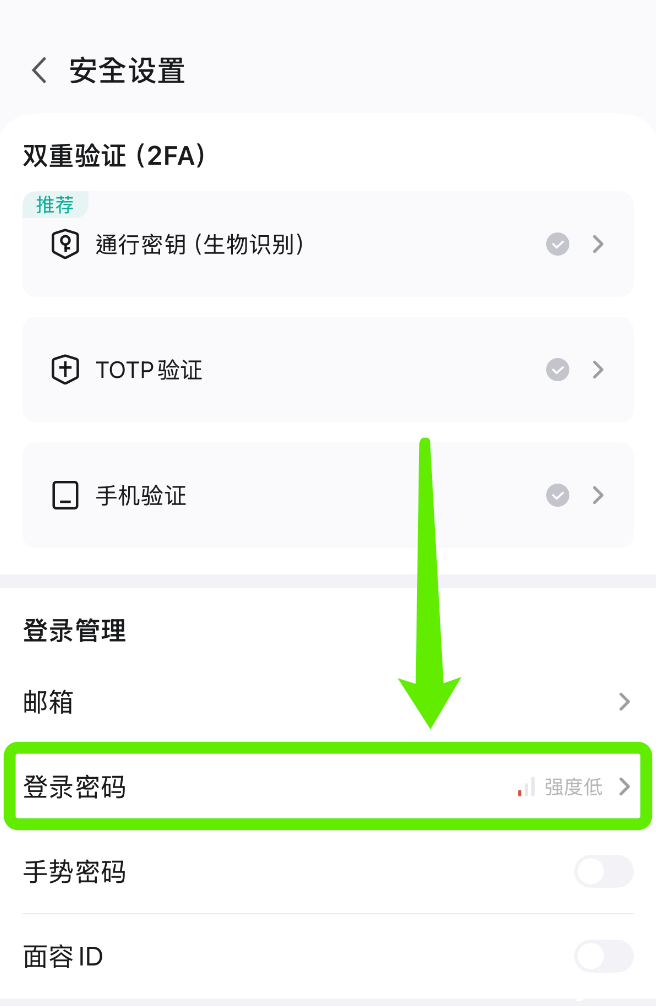
Task: Enable the 手势密码 switch
Action: point(603,872)
